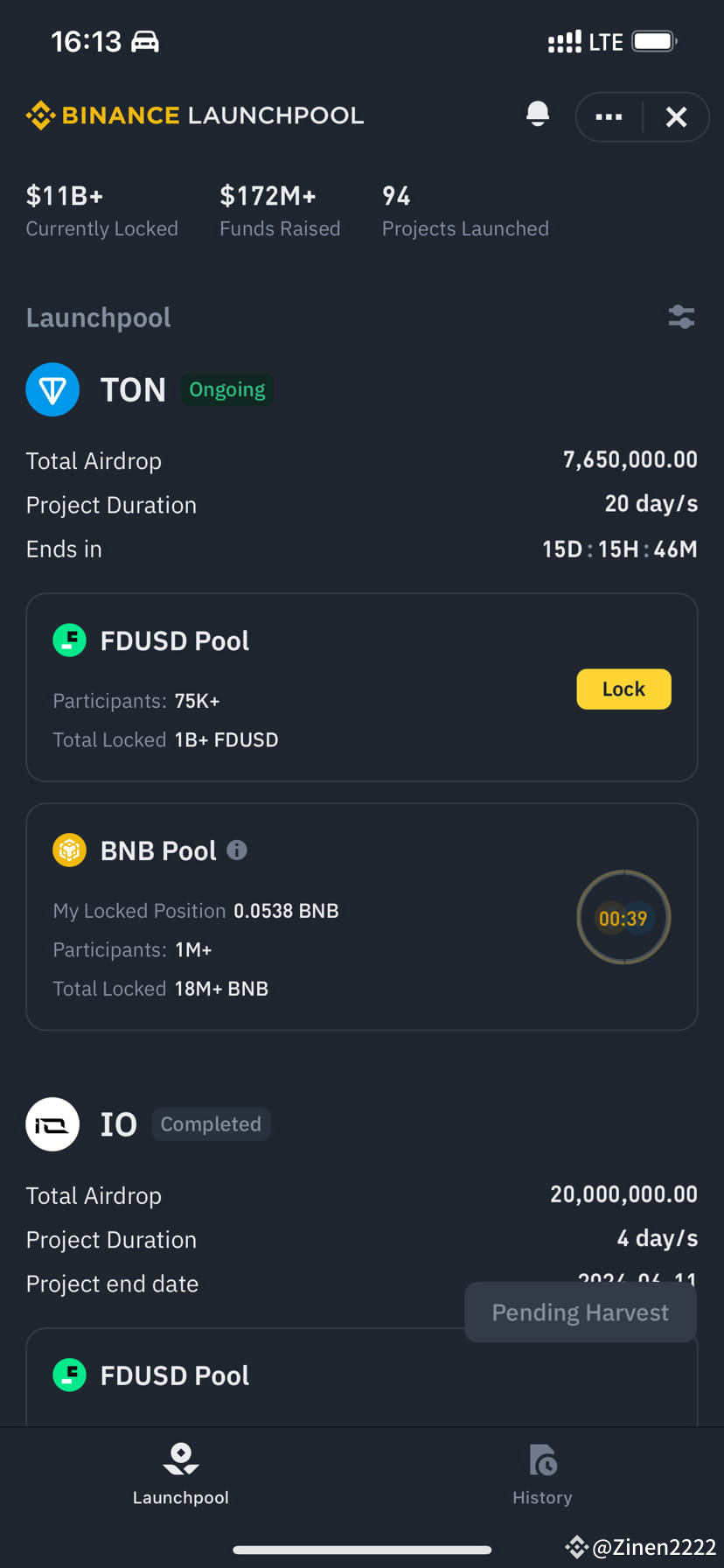Open the ellipsis more-options menu
This screenshot has width=724, height=1568.
tap(608, 116)
